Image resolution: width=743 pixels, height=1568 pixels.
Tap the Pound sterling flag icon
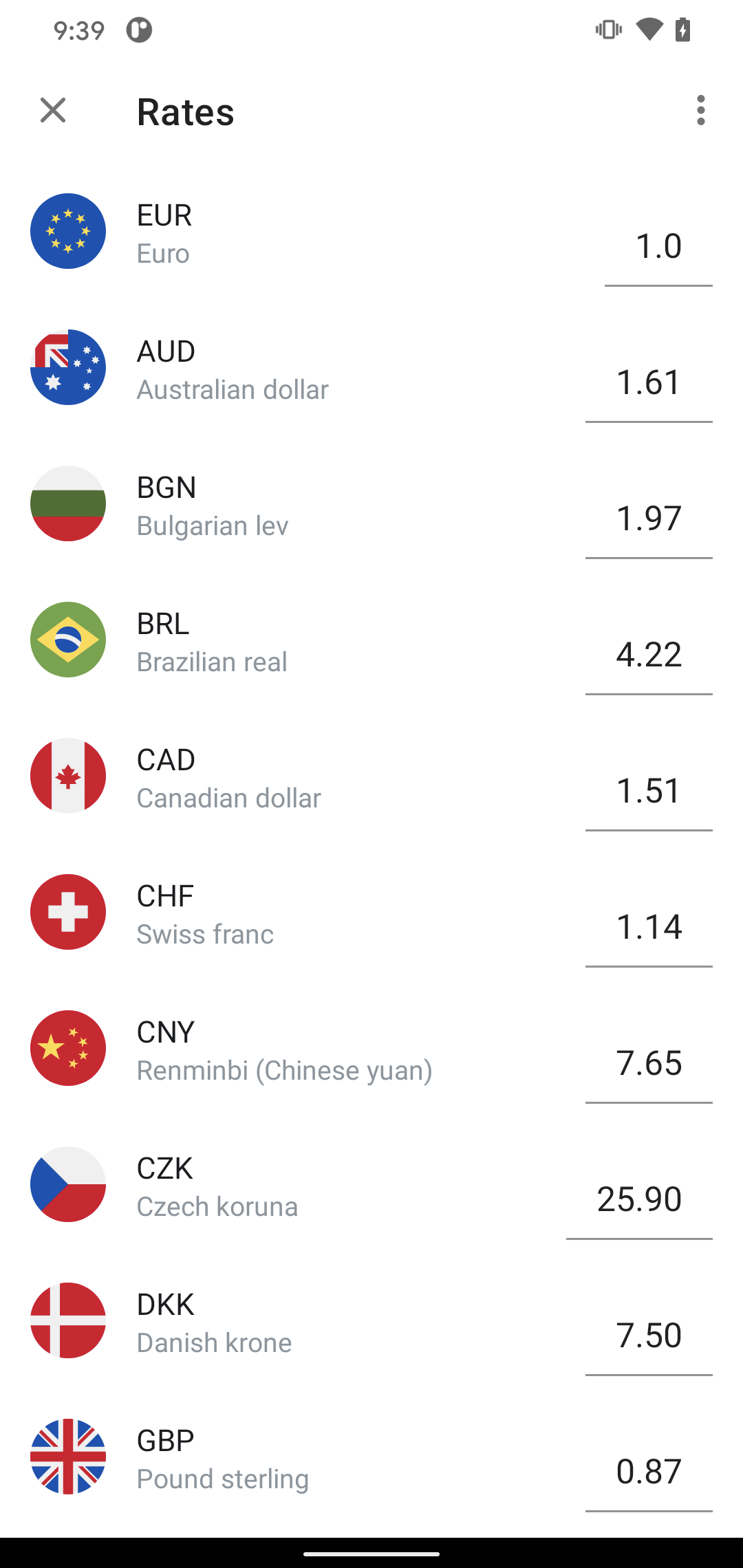pyautogui.click(x=67, y=1457)
